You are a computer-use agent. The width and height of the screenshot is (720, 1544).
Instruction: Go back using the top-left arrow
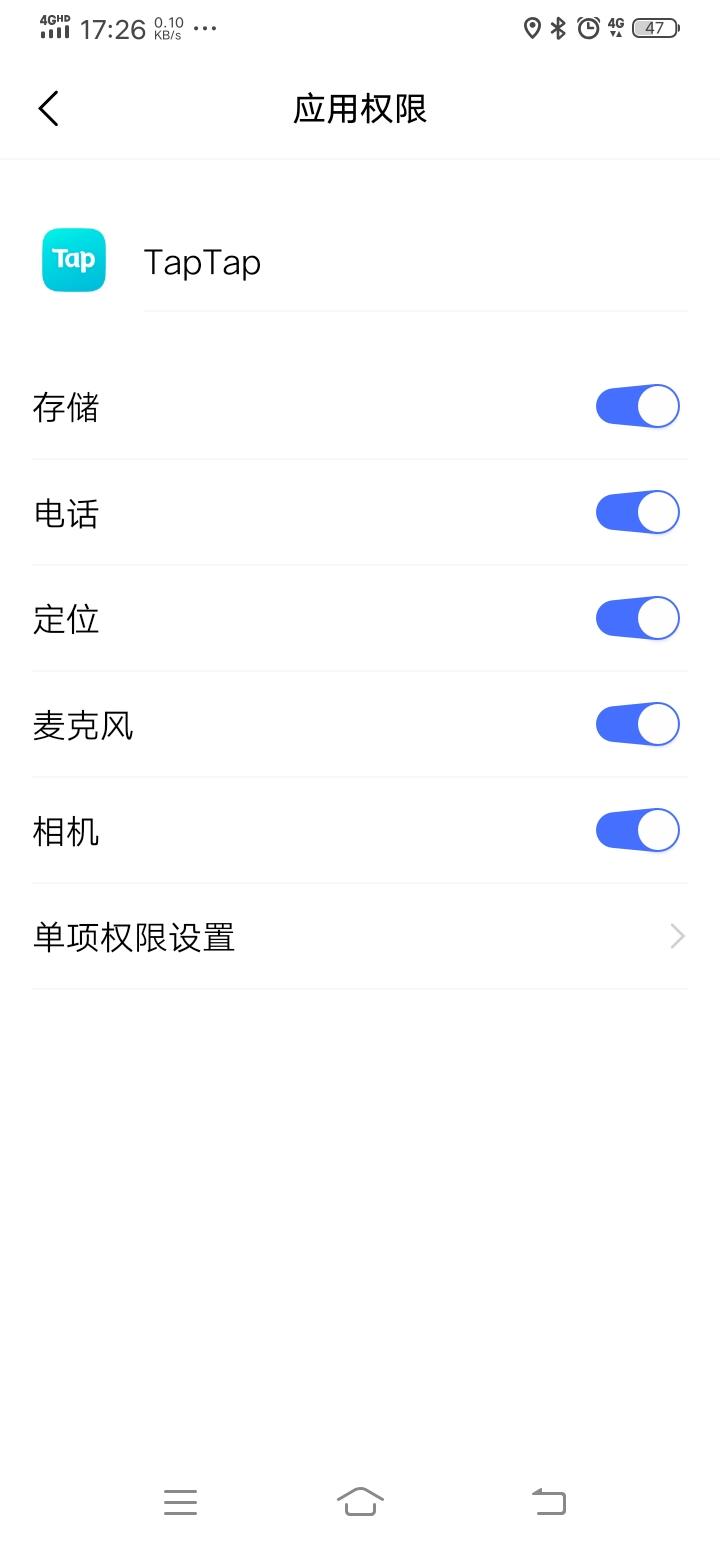coord(48,108)
